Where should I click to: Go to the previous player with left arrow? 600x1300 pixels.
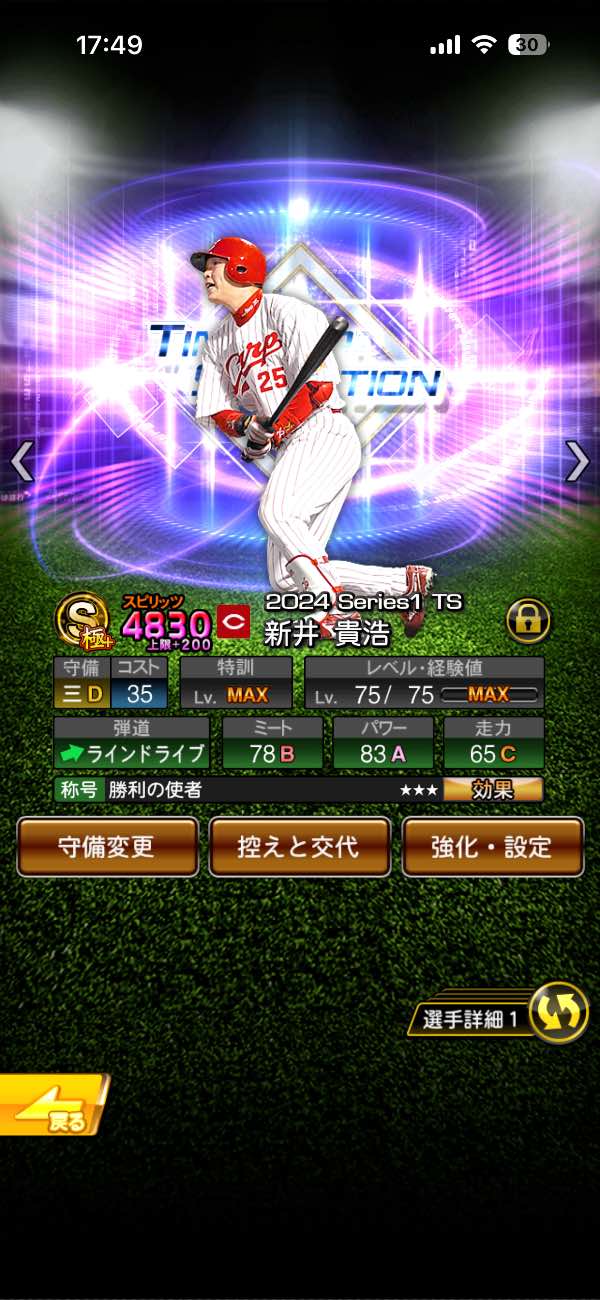22,461
